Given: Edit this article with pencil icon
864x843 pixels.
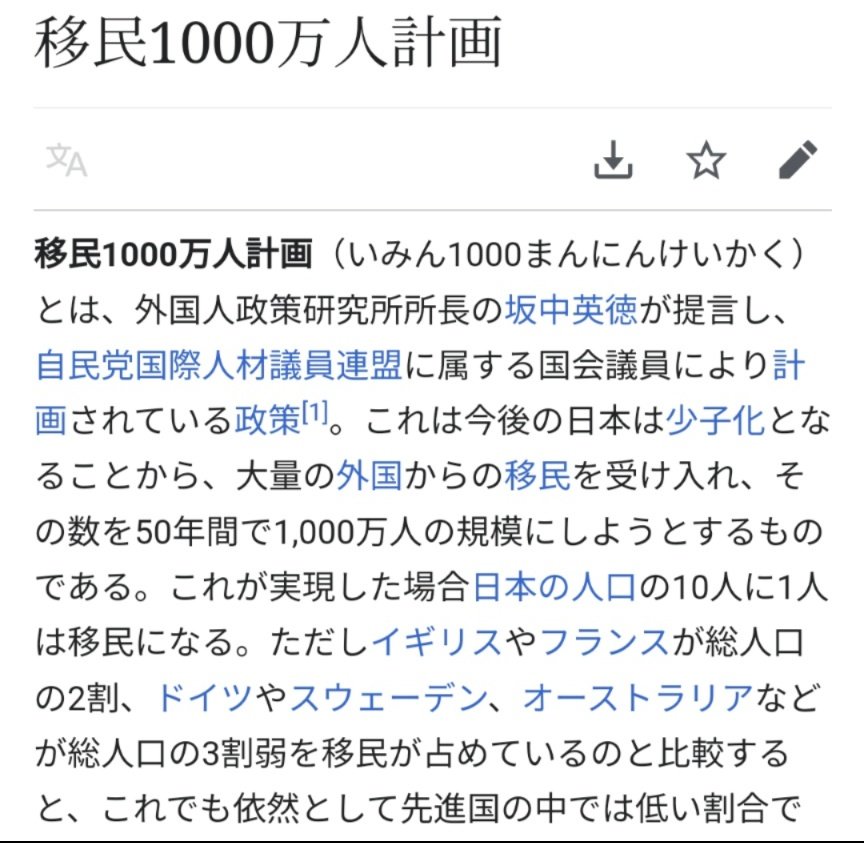Looking at the screenshot, I should (798, 159).
